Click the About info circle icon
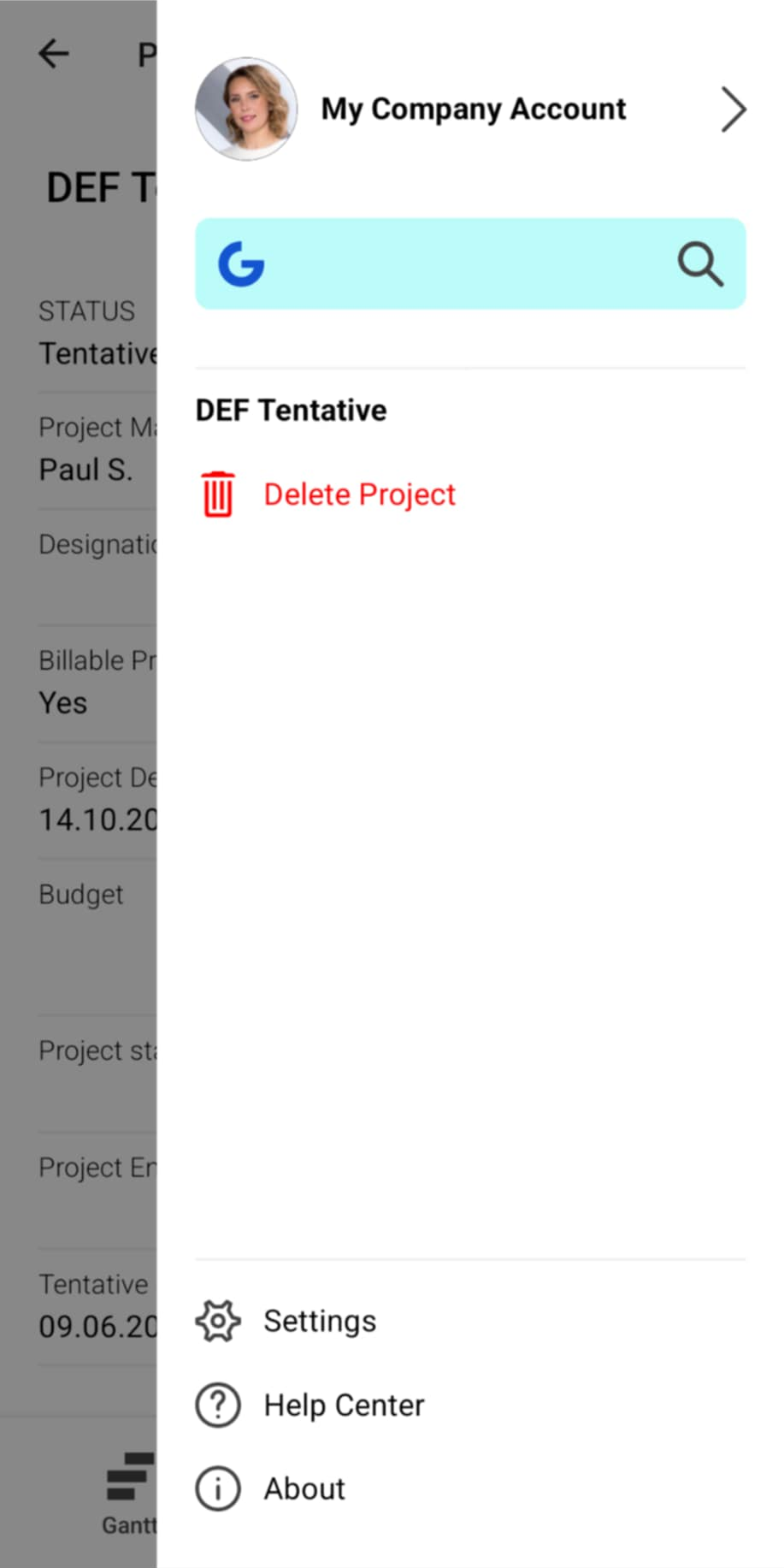Image resolution: width=784 pixels, height=1568 pixels. click(x=217, y=1488)
